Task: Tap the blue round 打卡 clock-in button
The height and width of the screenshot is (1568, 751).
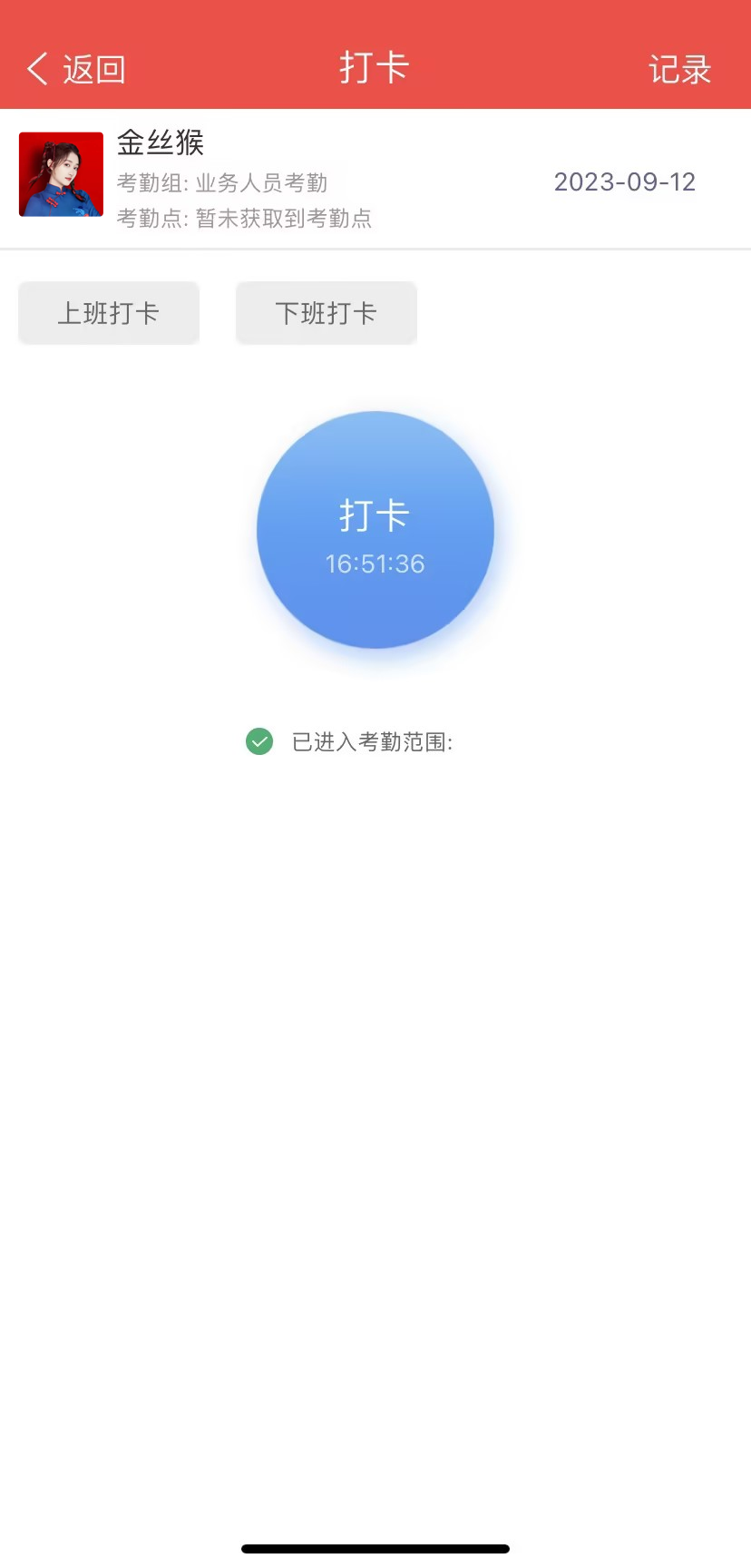Action: pos(375,530)
